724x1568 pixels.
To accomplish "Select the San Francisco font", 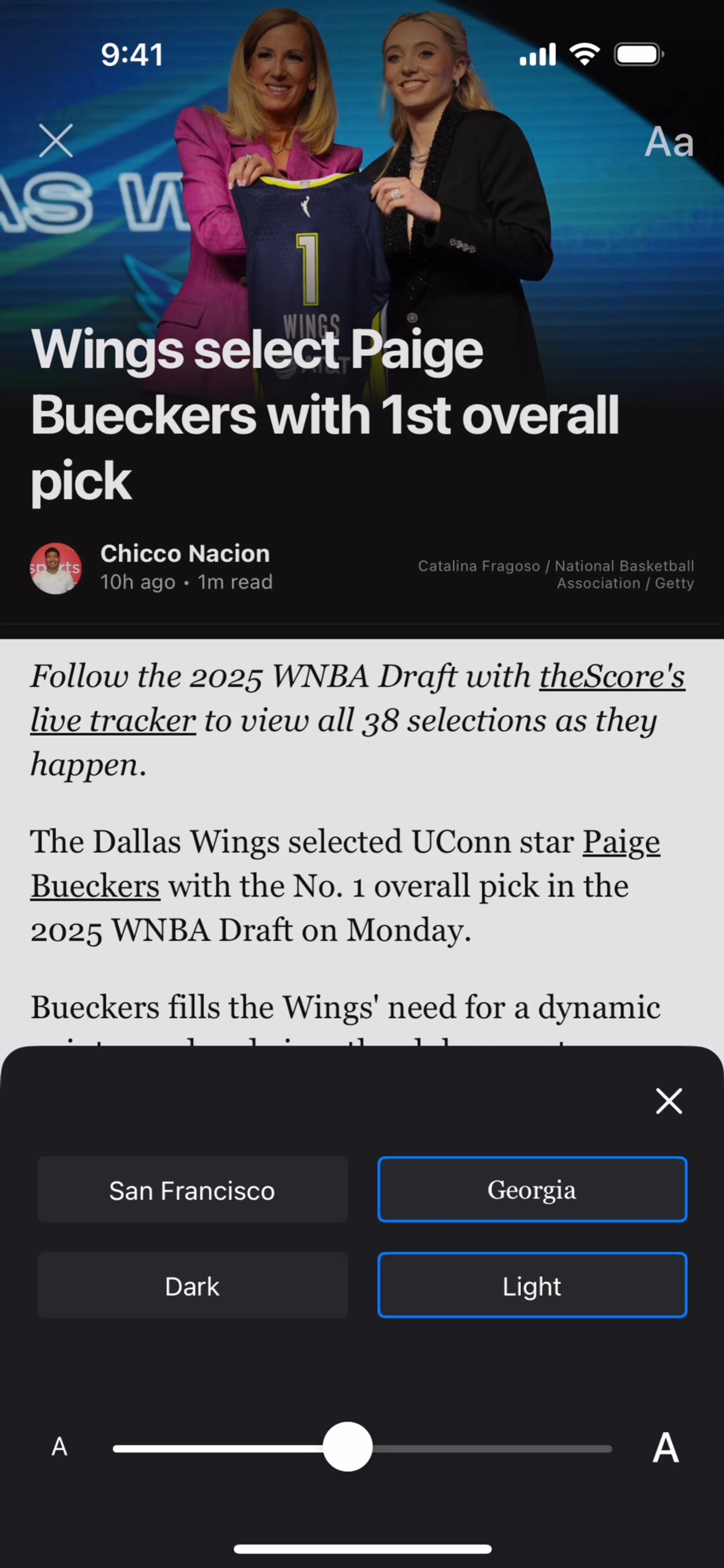I will [x=192, y=1190].
